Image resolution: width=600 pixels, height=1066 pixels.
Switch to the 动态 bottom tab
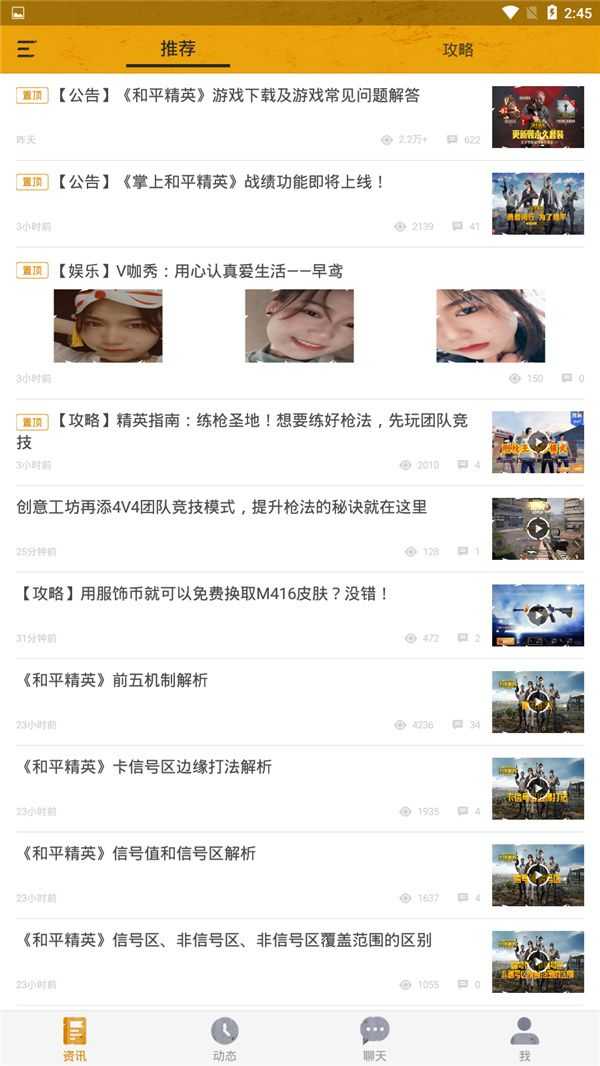coord(225,1039)
